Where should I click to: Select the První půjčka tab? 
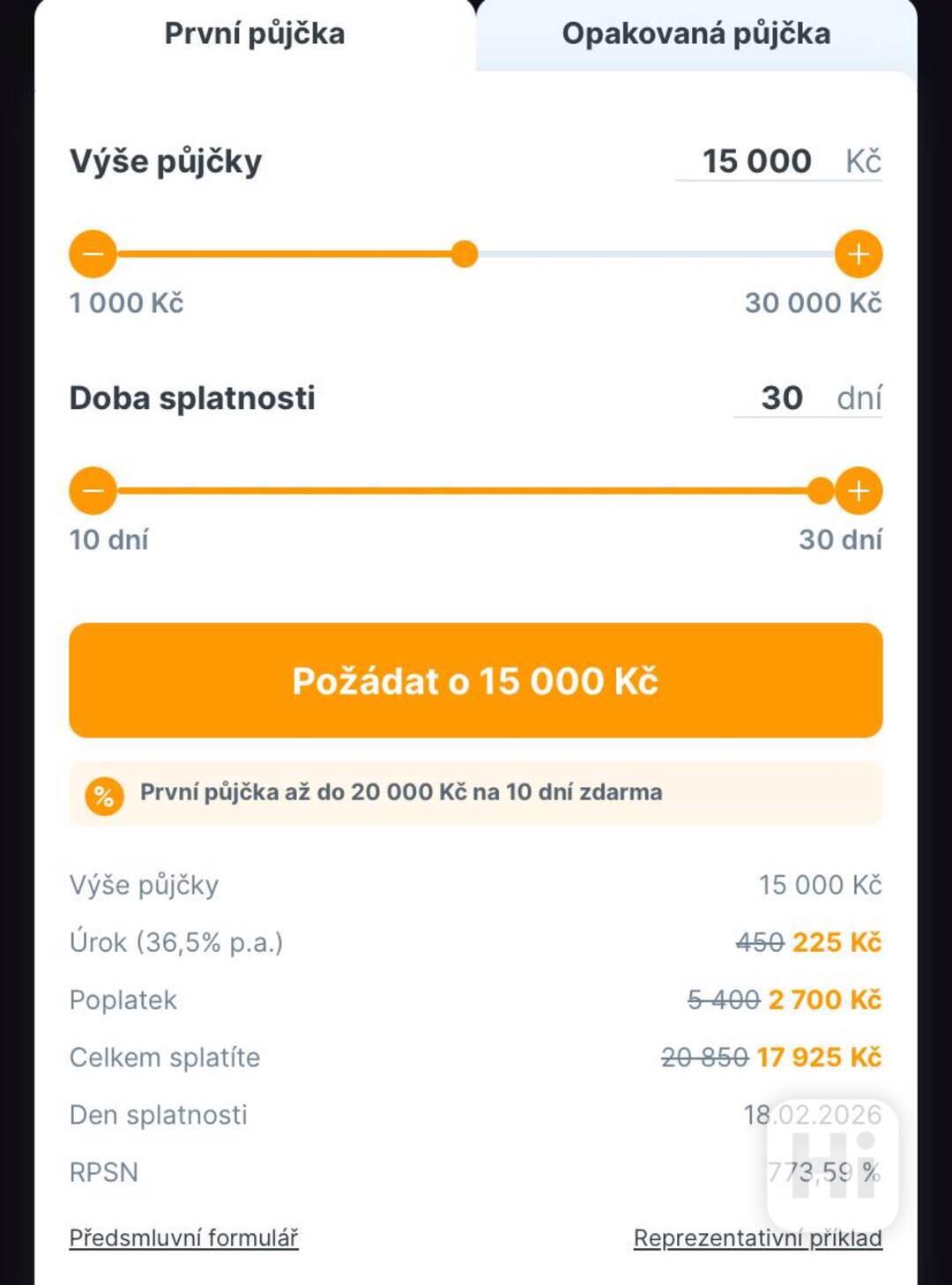click(x=255, y=34)
